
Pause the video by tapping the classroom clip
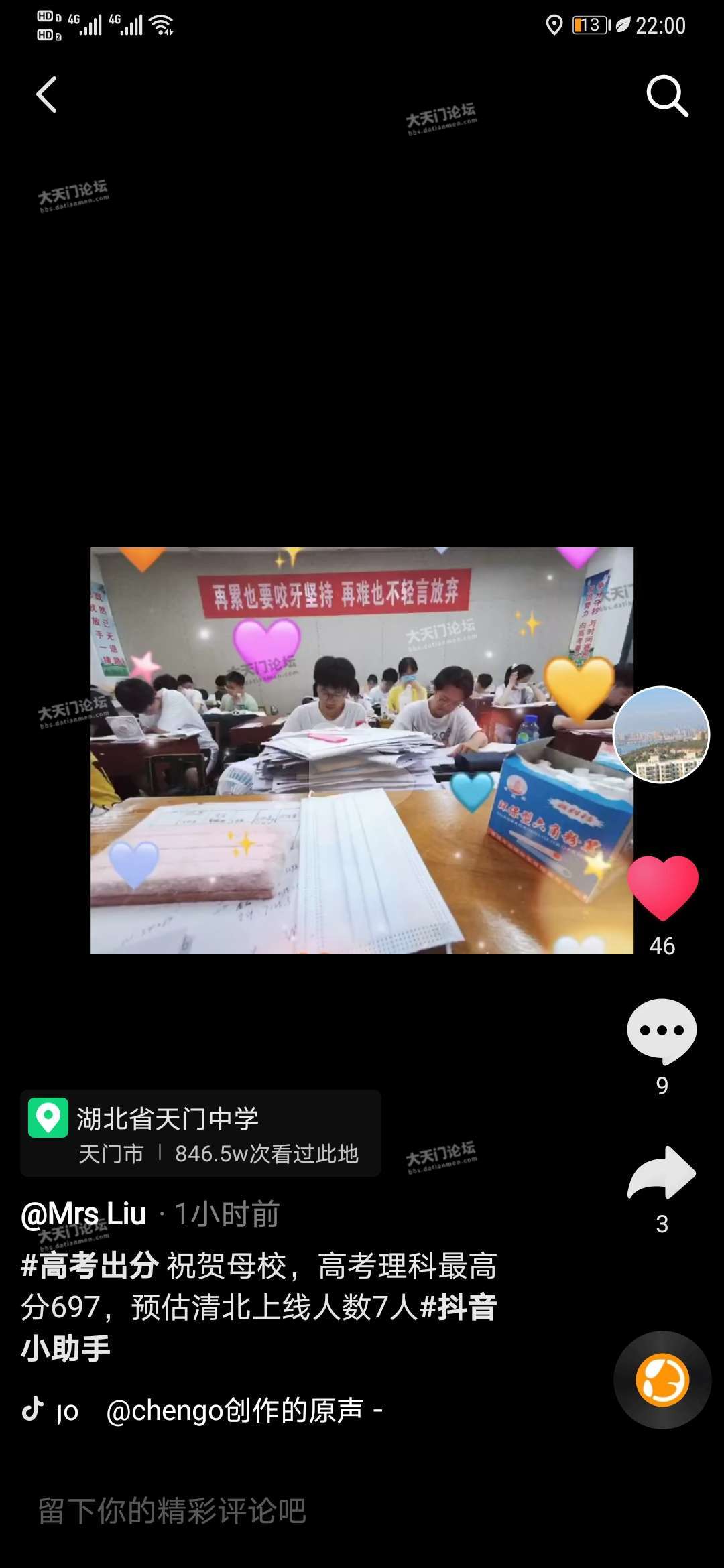pyautogui.click(x=362, y=750)
